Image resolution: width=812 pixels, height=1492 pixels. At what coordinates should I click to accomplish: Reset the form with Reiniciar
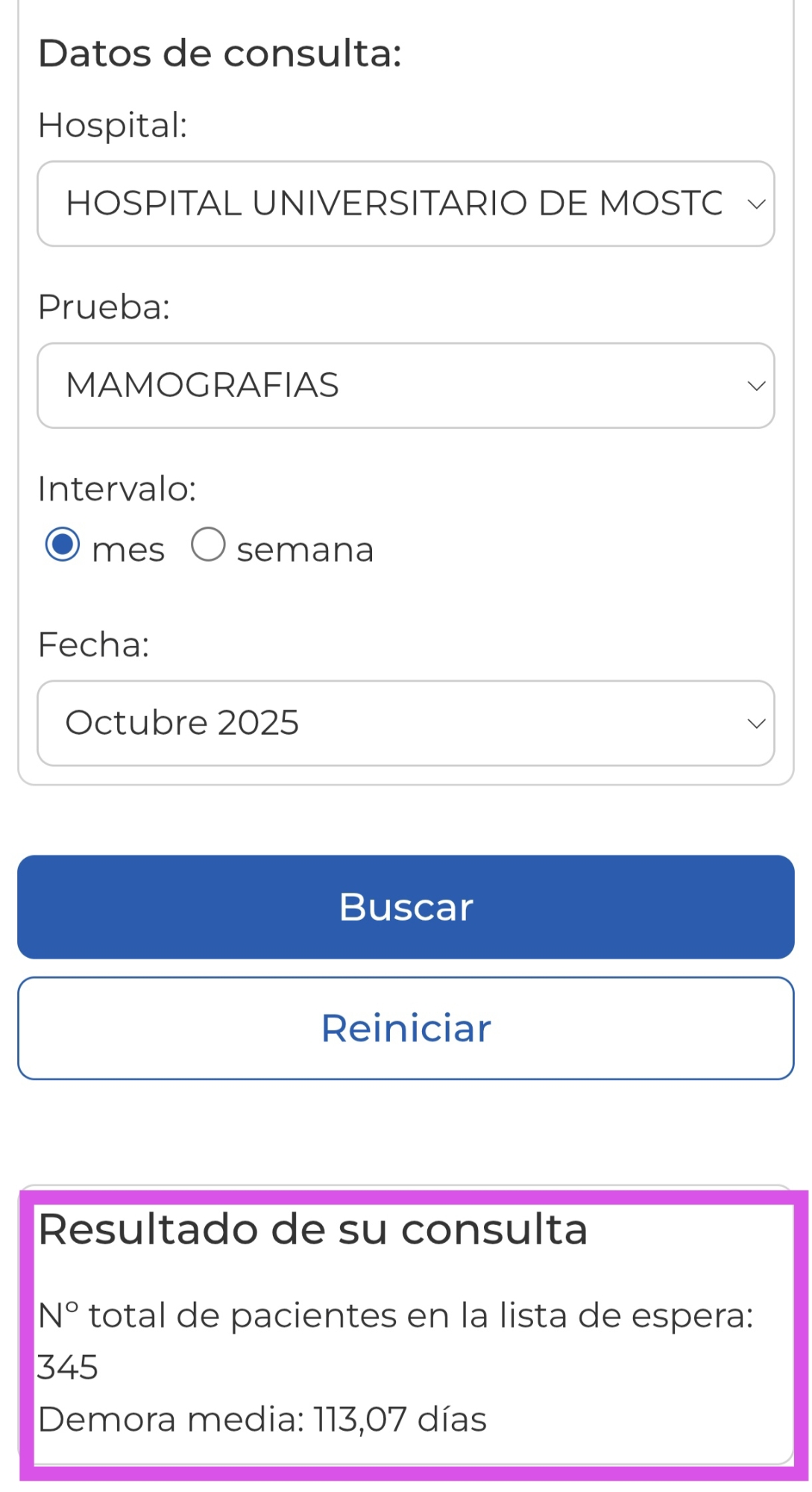click(x=406, y=1028)
